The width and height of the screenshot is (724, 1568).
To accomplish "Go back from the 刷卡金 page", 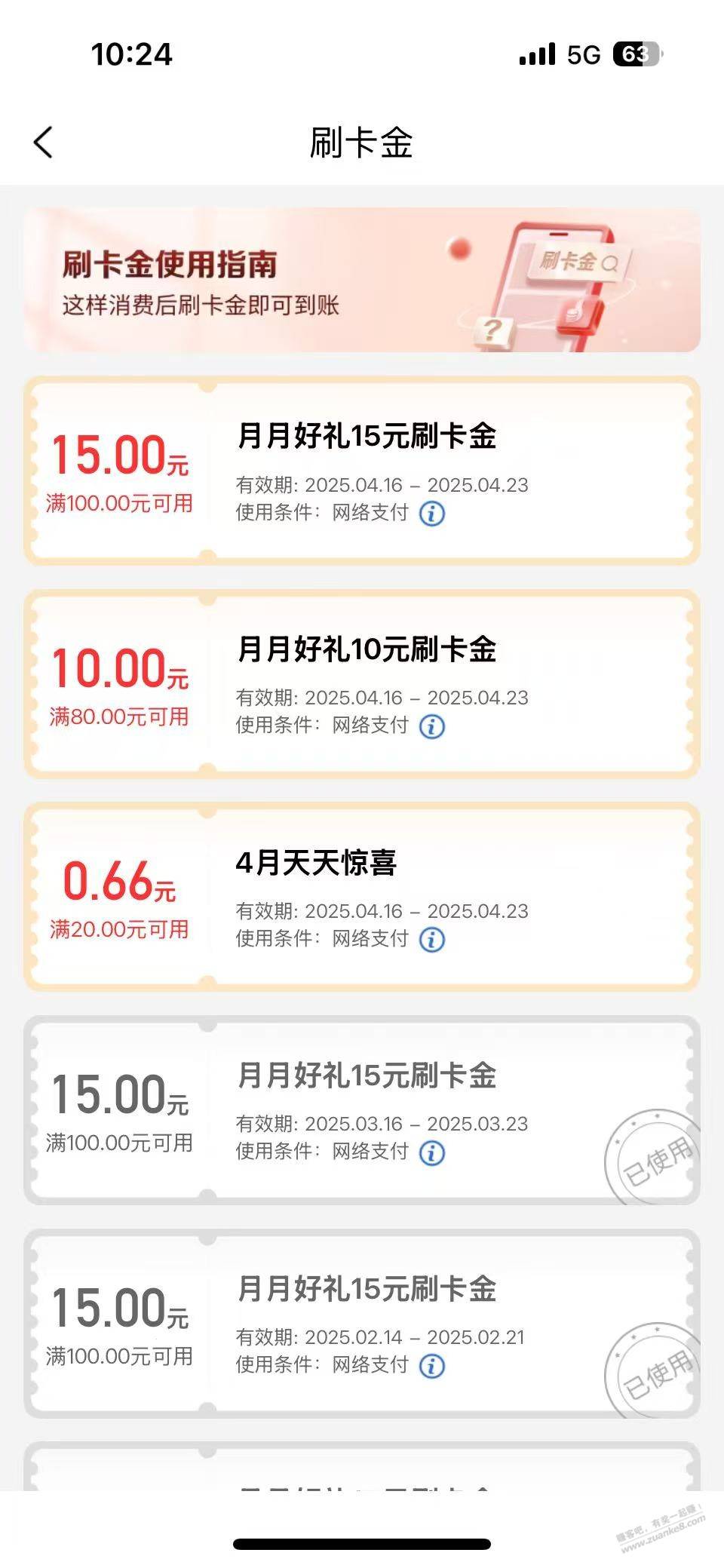I will click(44, 142).
